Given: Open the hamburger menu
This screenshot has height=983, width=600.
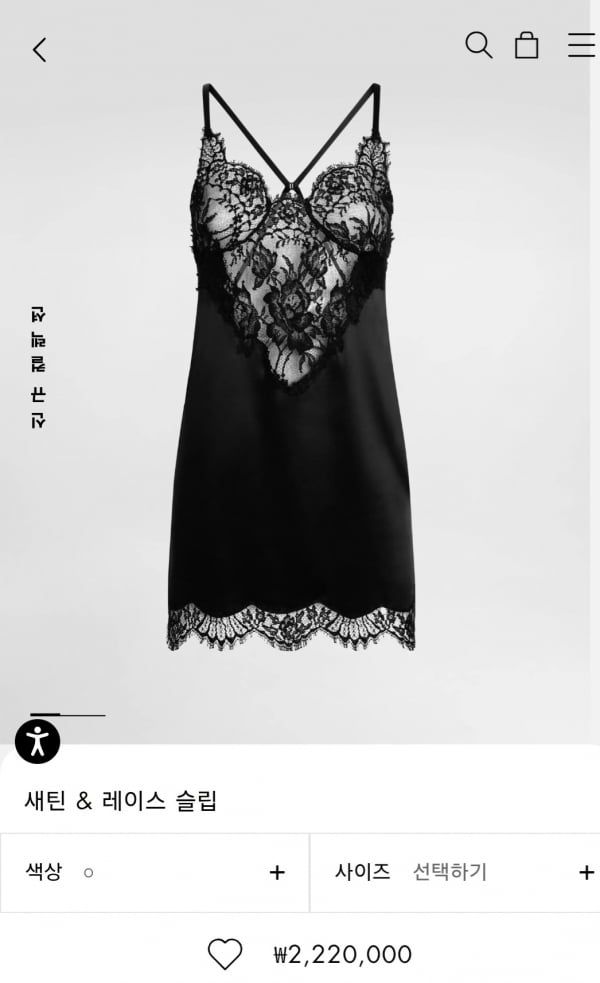Looking at the screenshot, I should coord(581,45).
